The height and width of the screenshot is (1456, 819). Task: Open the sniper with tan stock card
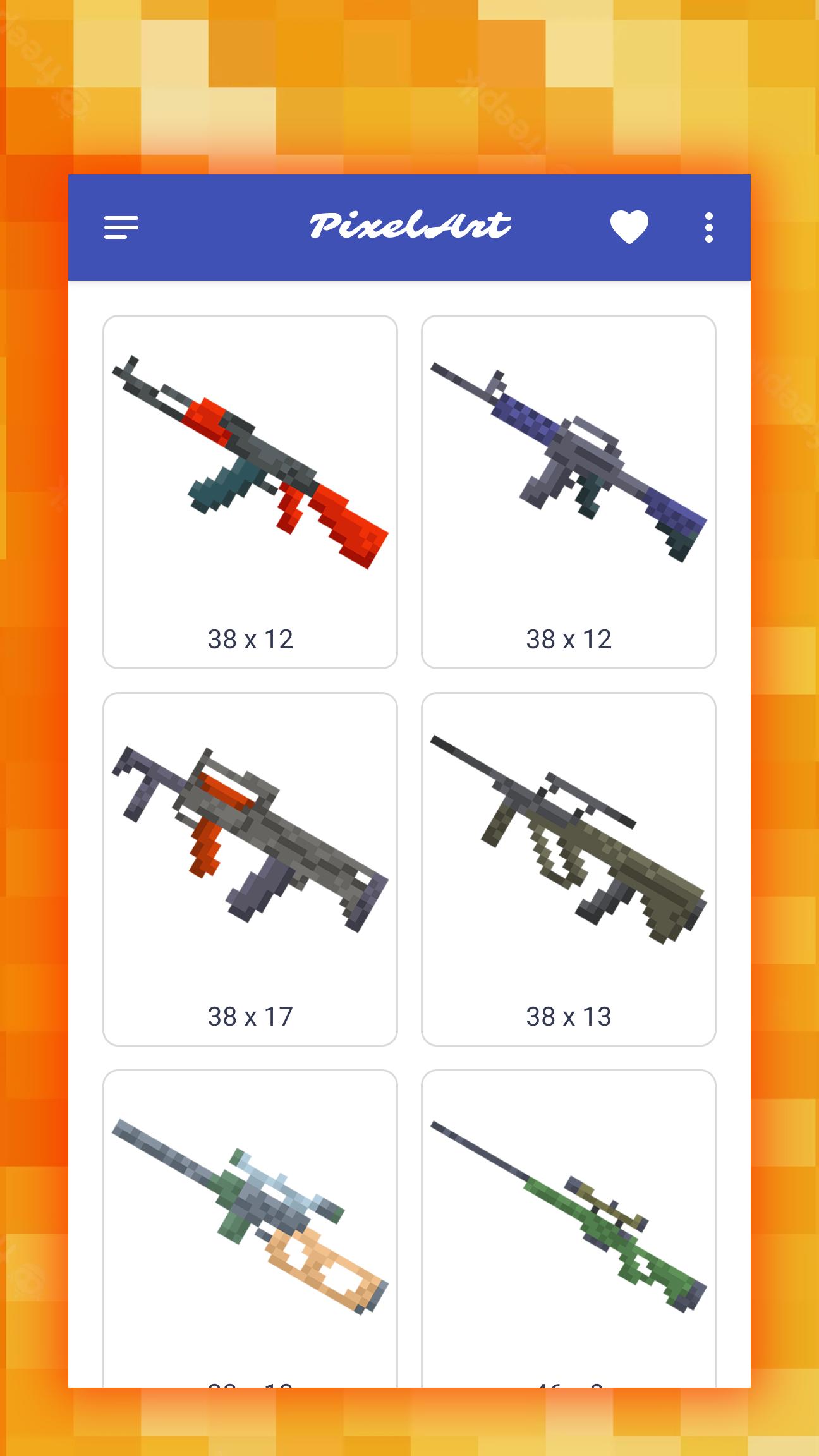click(x=250, y=1228)
